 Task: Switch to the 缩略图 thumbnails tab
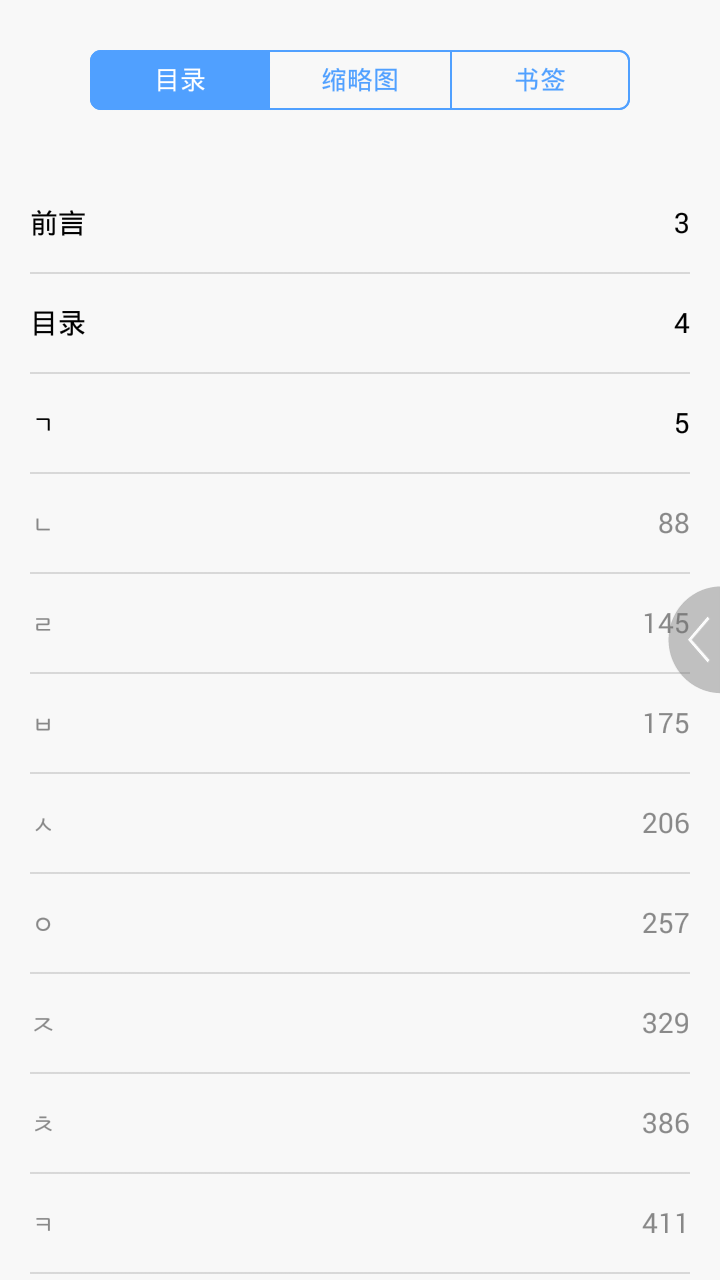pos(360,80)
